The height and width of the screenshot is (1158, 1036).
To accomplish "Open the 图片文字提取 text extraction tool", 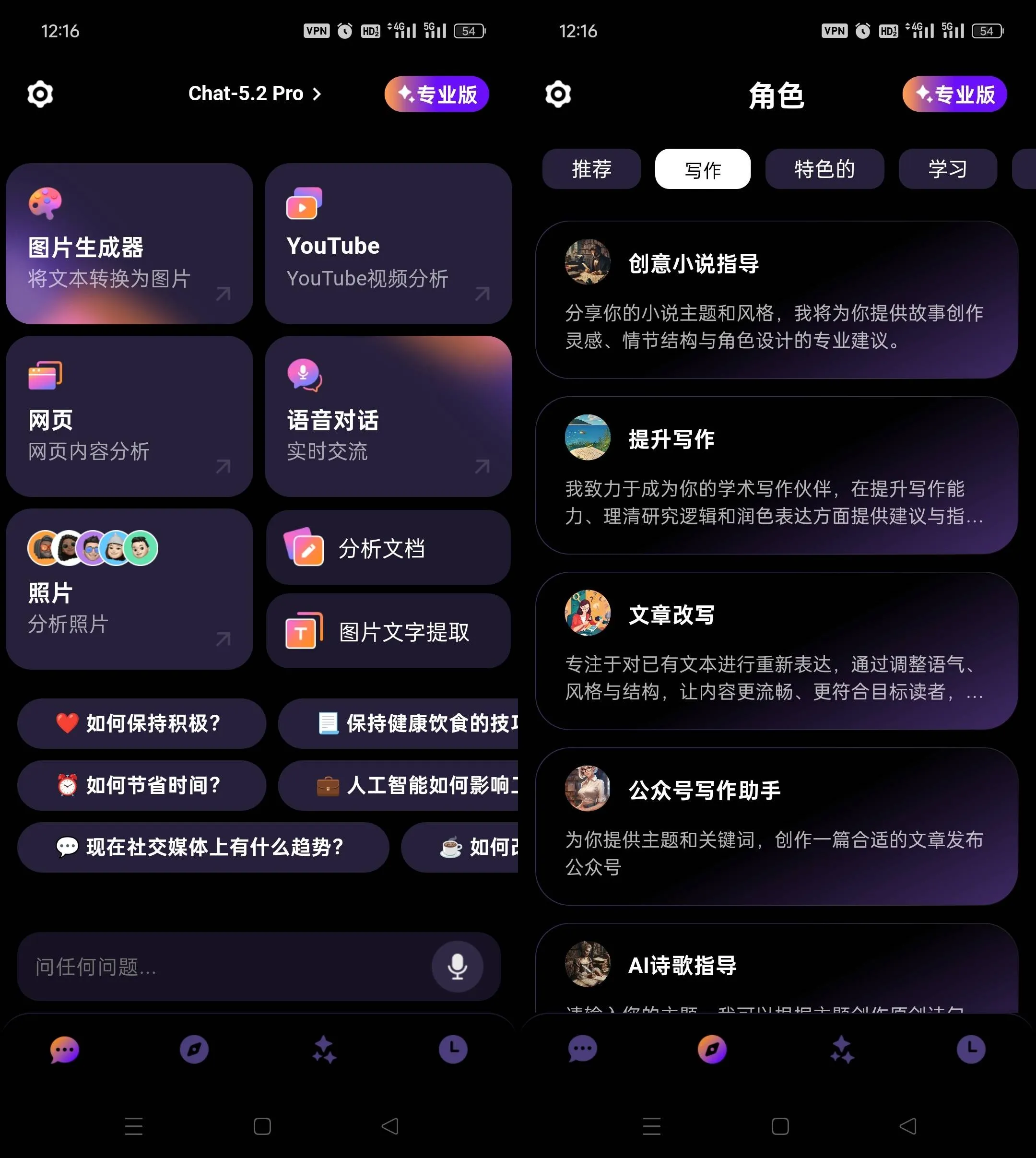I will tap(389, 631).
